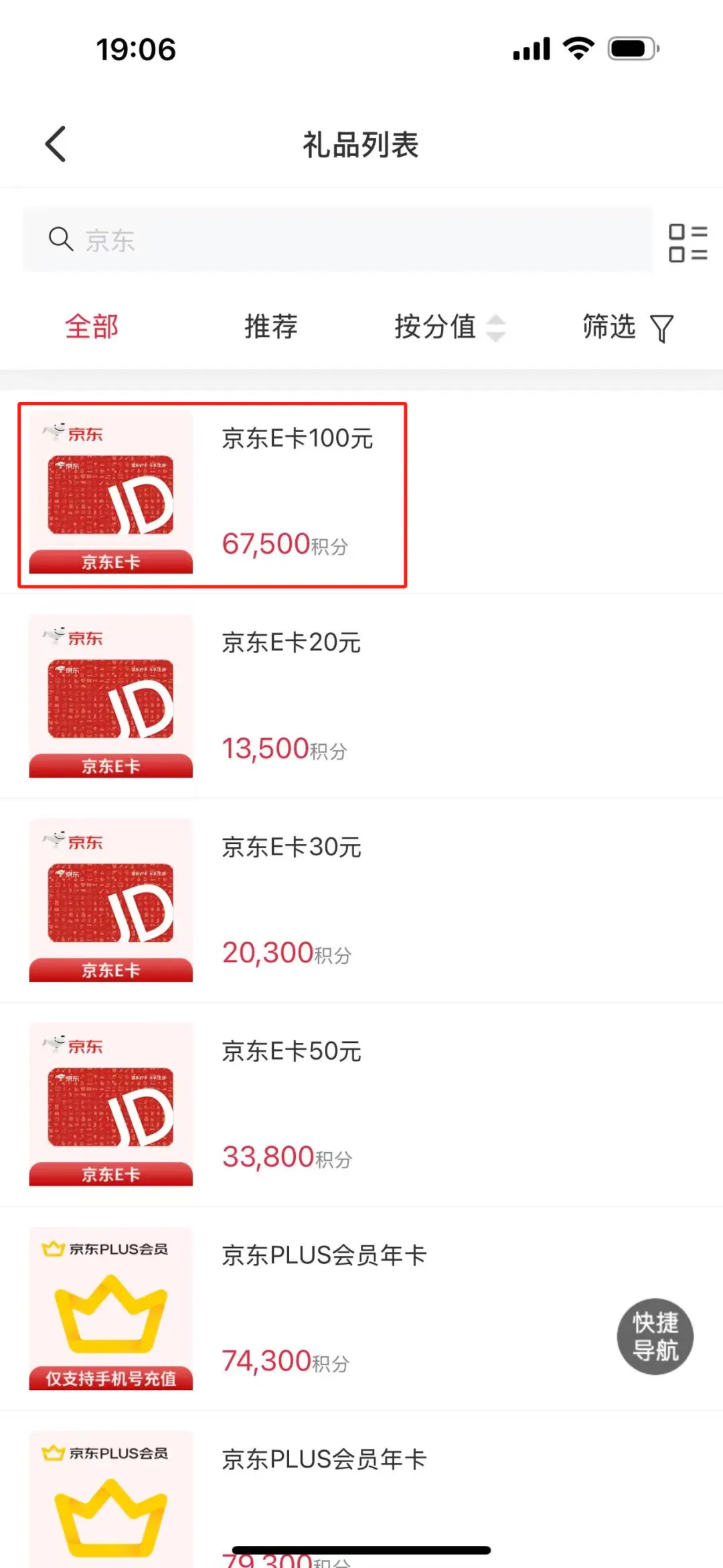Select the 全部 tab

[92, 327]
